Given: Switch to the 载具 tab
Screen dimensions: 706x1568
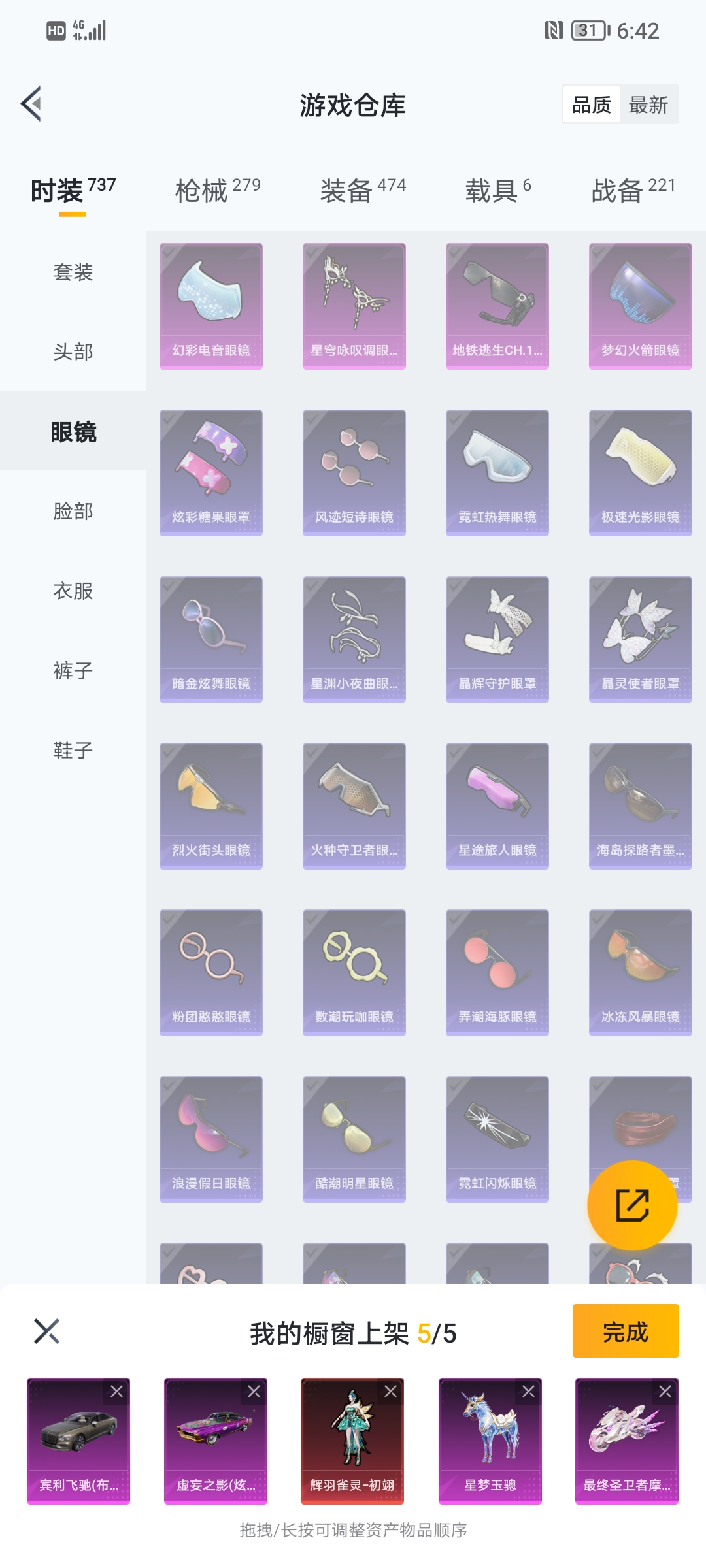Looking at the screenshot, I should (497, 191).
